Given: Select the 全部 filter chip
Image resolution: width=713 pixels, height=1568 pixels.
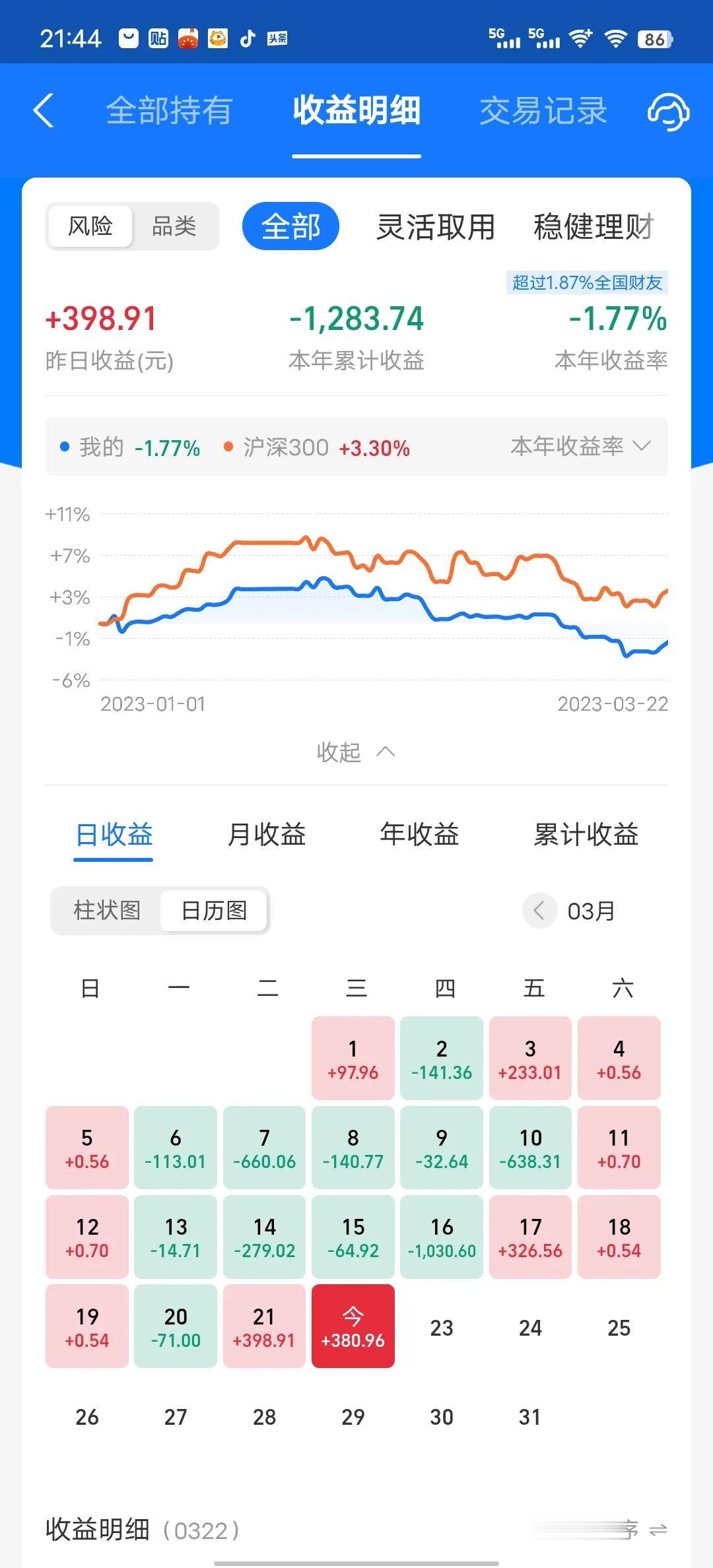Looking at the screenshot, I should pos(290,226).
